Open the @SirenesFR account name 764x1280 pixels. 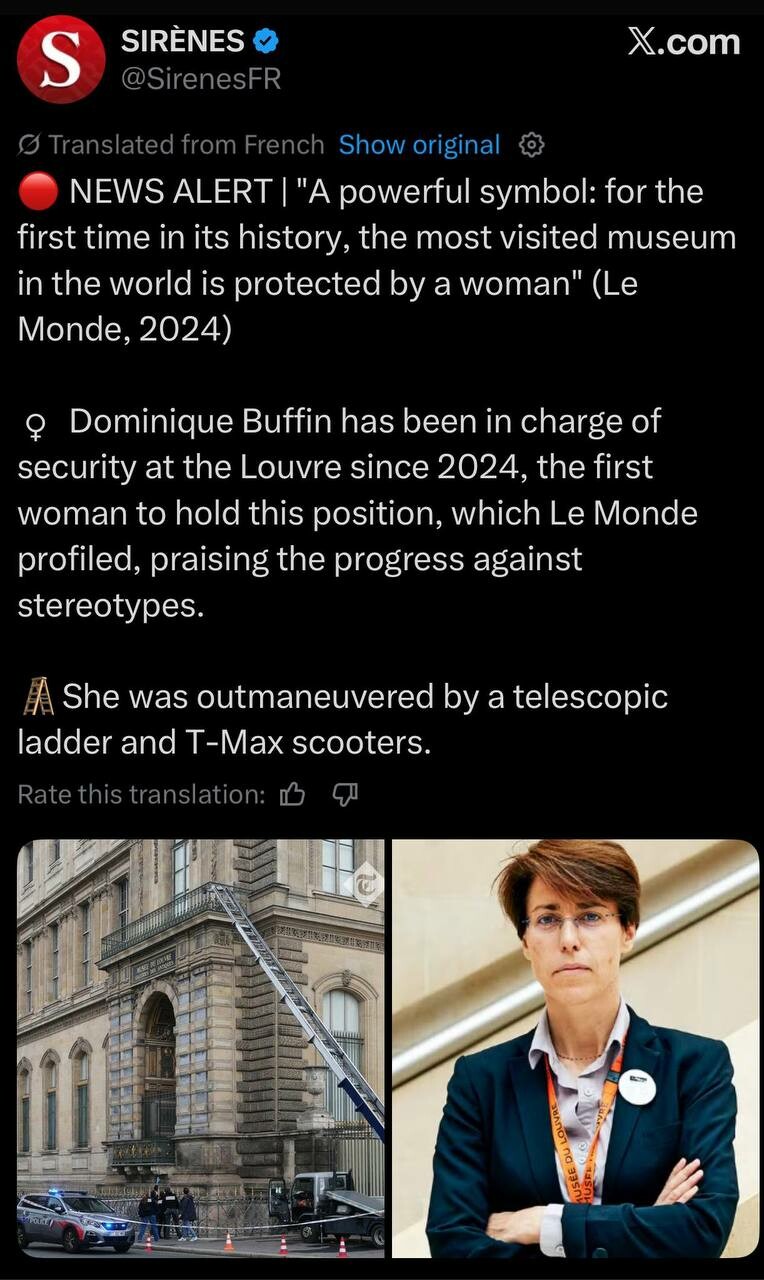coord(200,79)
